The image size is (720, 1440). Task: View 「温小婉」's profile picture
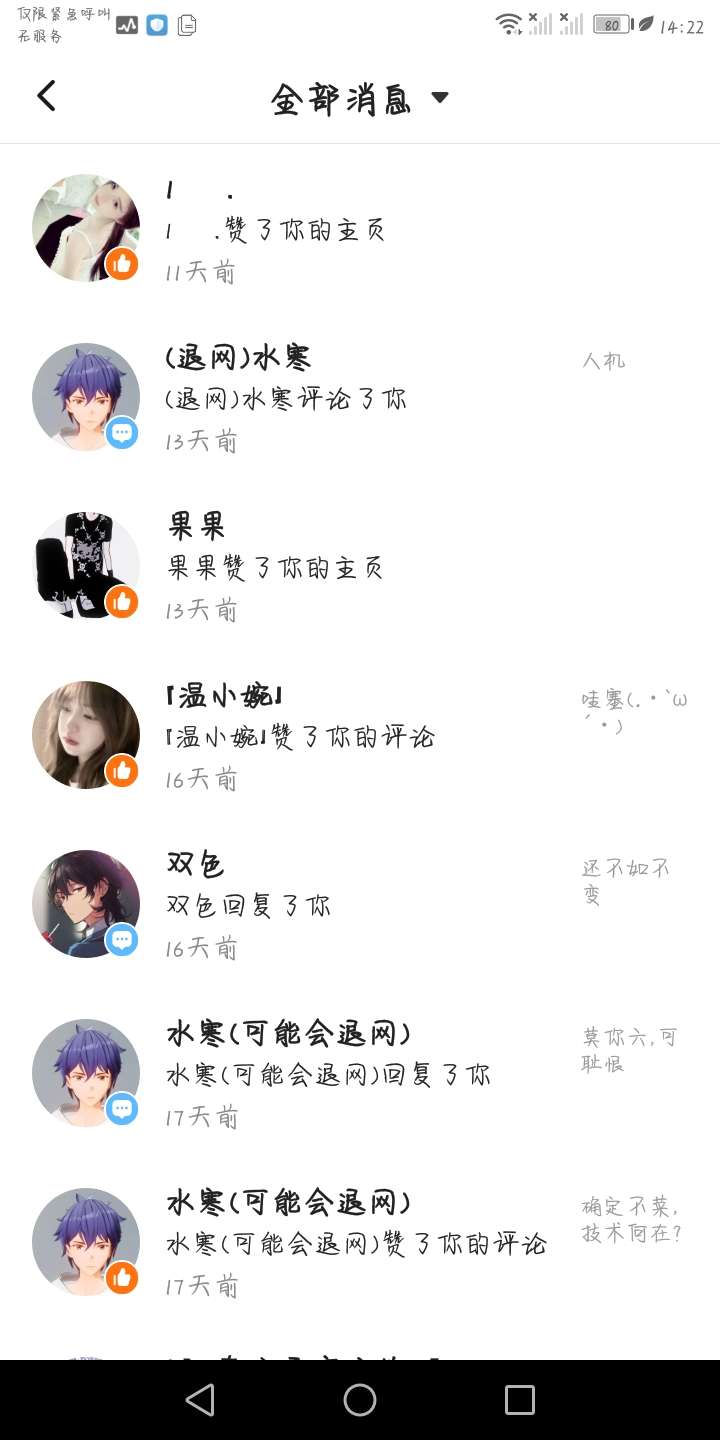click(86, 735)
